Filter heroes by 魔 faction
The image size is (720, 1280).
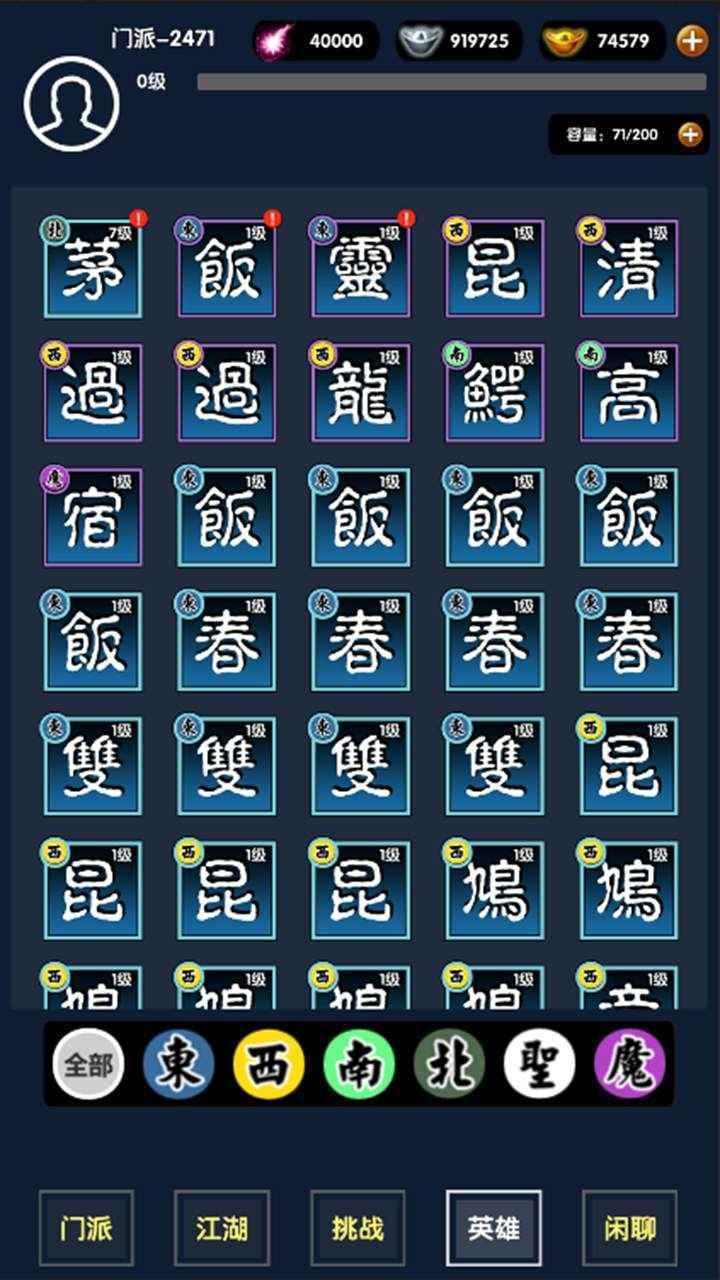pyautogui.click(x=629, y=1064)
